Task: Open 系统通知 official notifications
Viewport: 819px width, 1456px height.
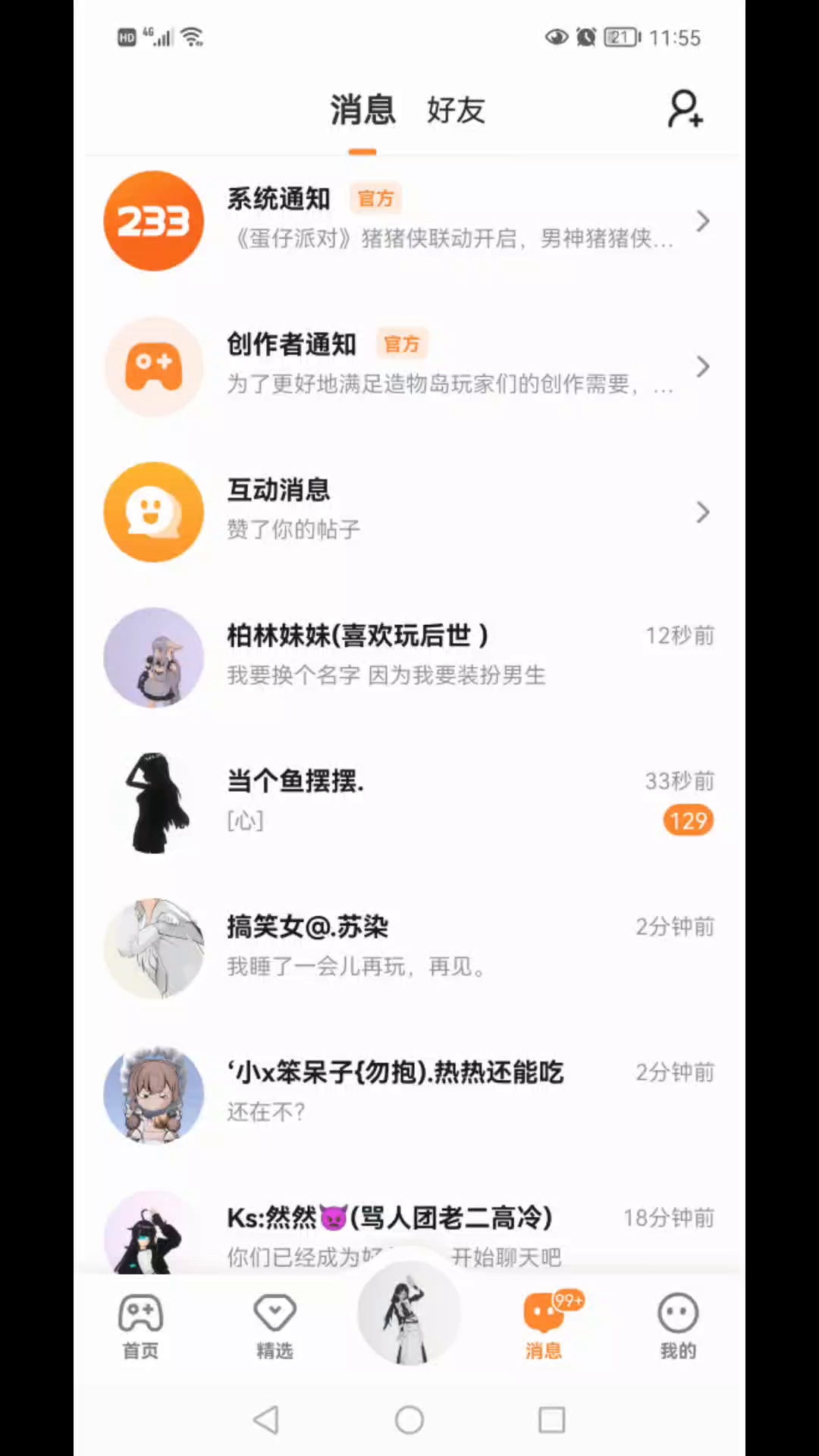Action: click(409, 221)
